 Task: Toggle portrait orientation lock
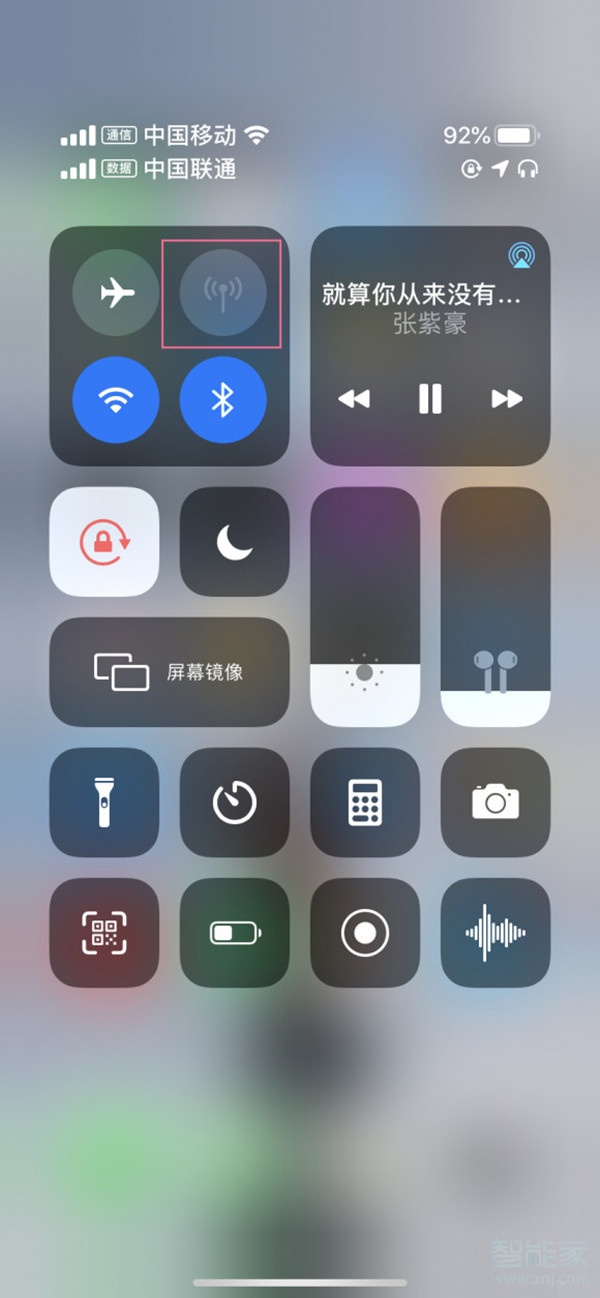pyautogui.click(x=105, y=542)
